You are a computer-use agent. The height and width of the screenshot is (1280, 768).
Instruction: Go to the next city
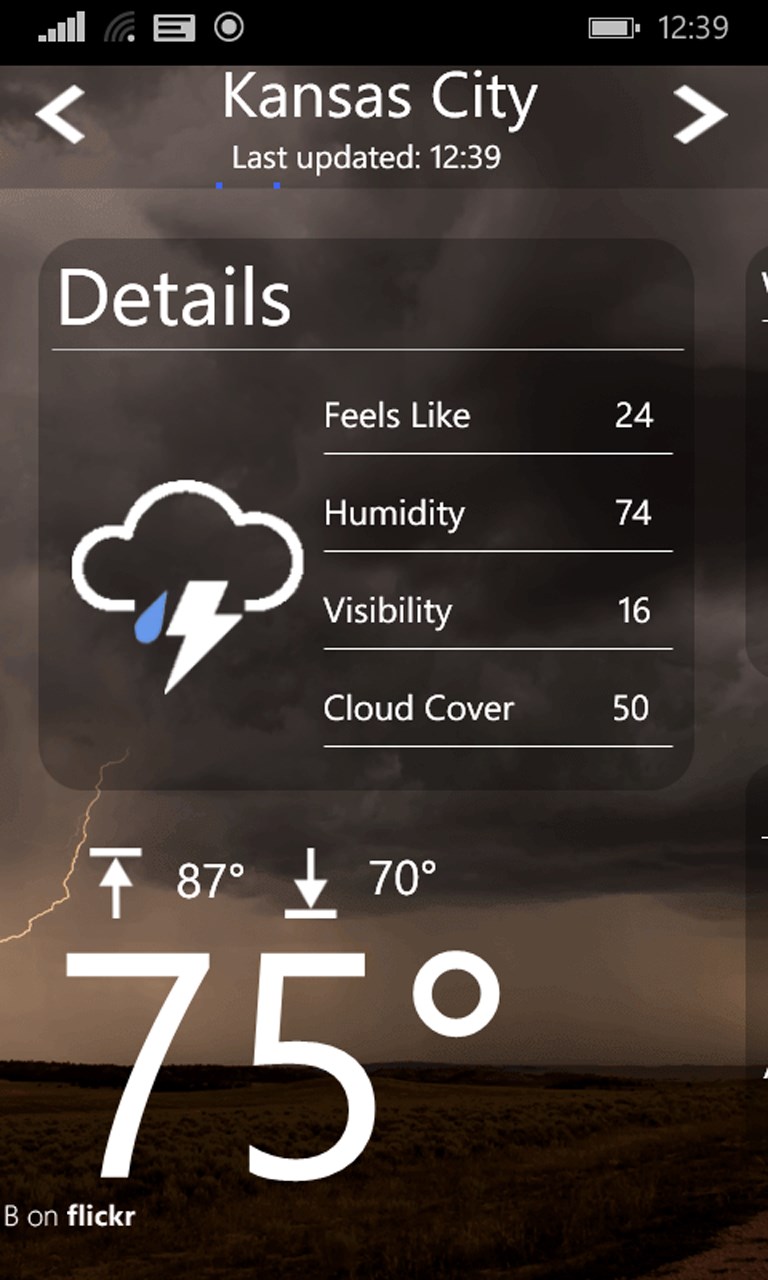click(699, 114)
